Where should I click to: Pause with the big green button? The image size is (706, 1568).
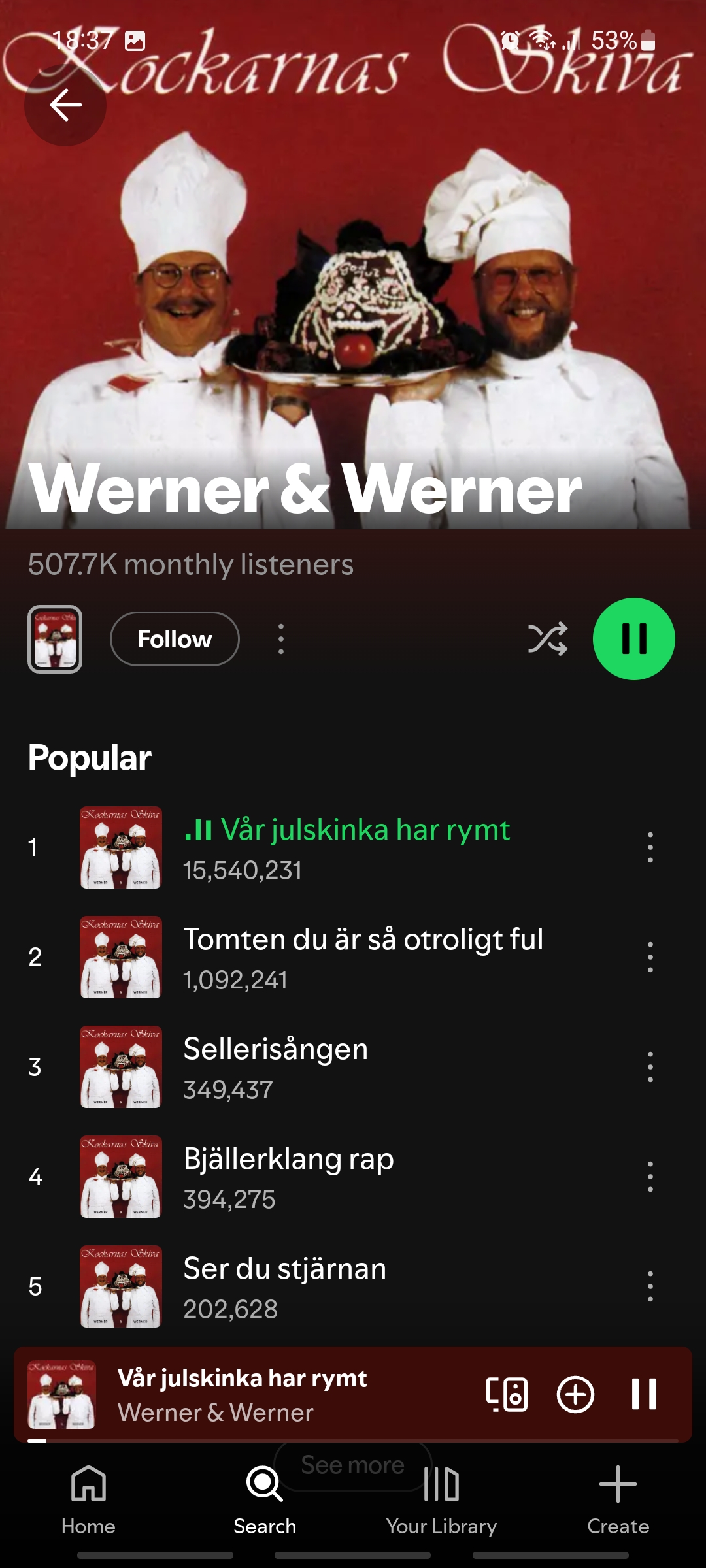click(634, 639)
